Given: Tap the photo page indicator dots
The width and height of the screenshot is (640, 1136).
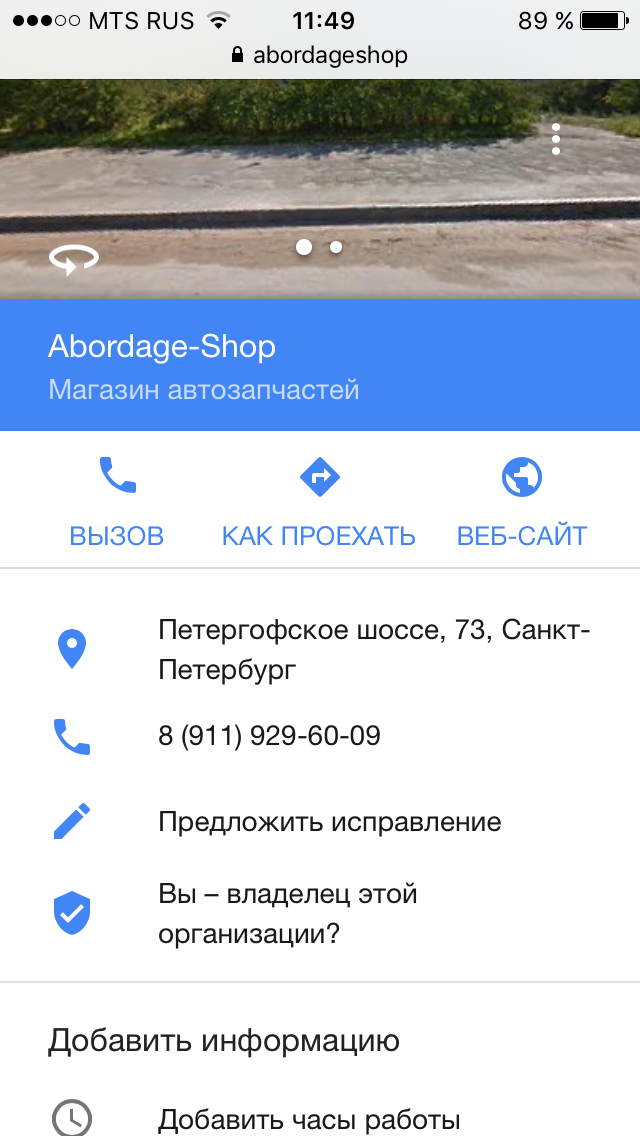Looking at the screenshot, I should [x=320, y=247].
